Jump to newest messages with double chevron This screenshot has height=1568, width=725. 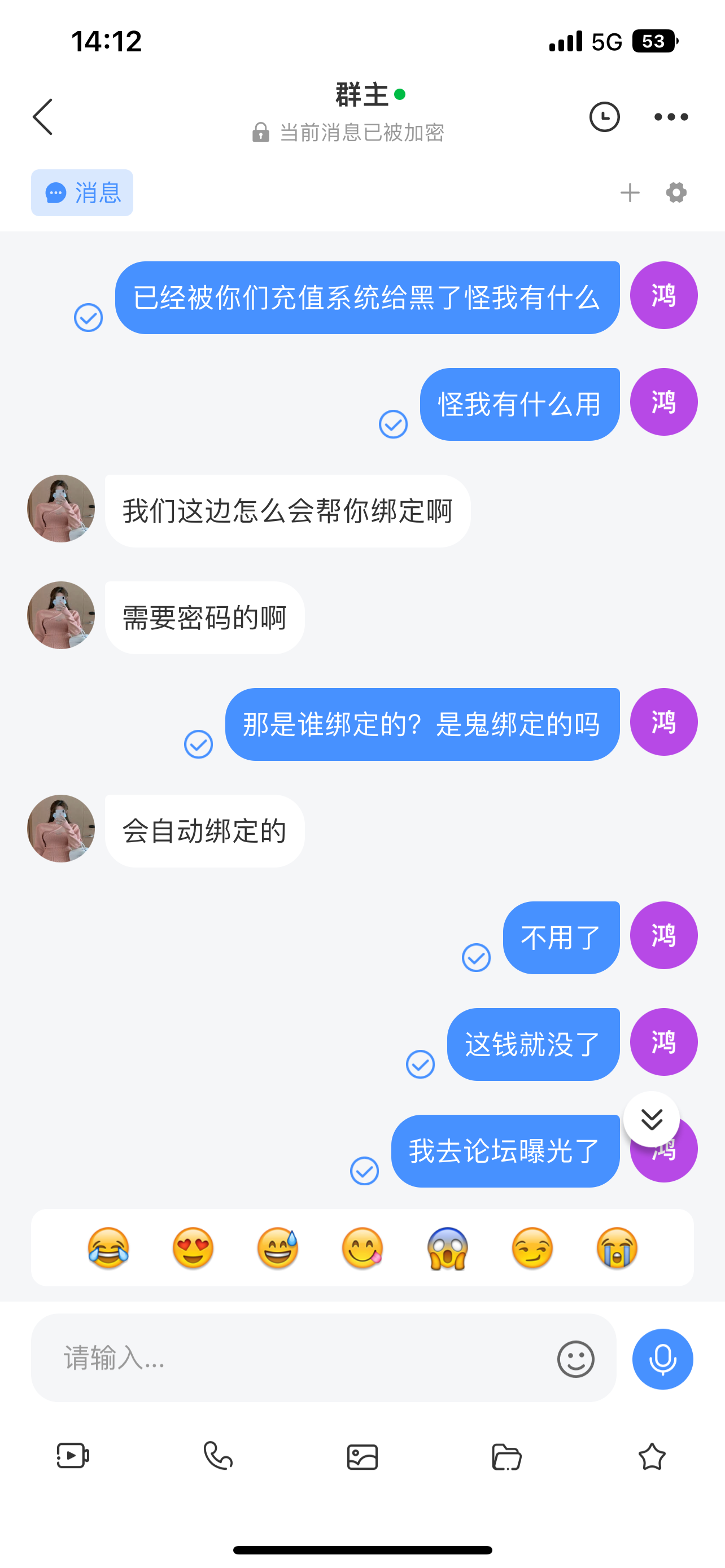click(652, 1119)
